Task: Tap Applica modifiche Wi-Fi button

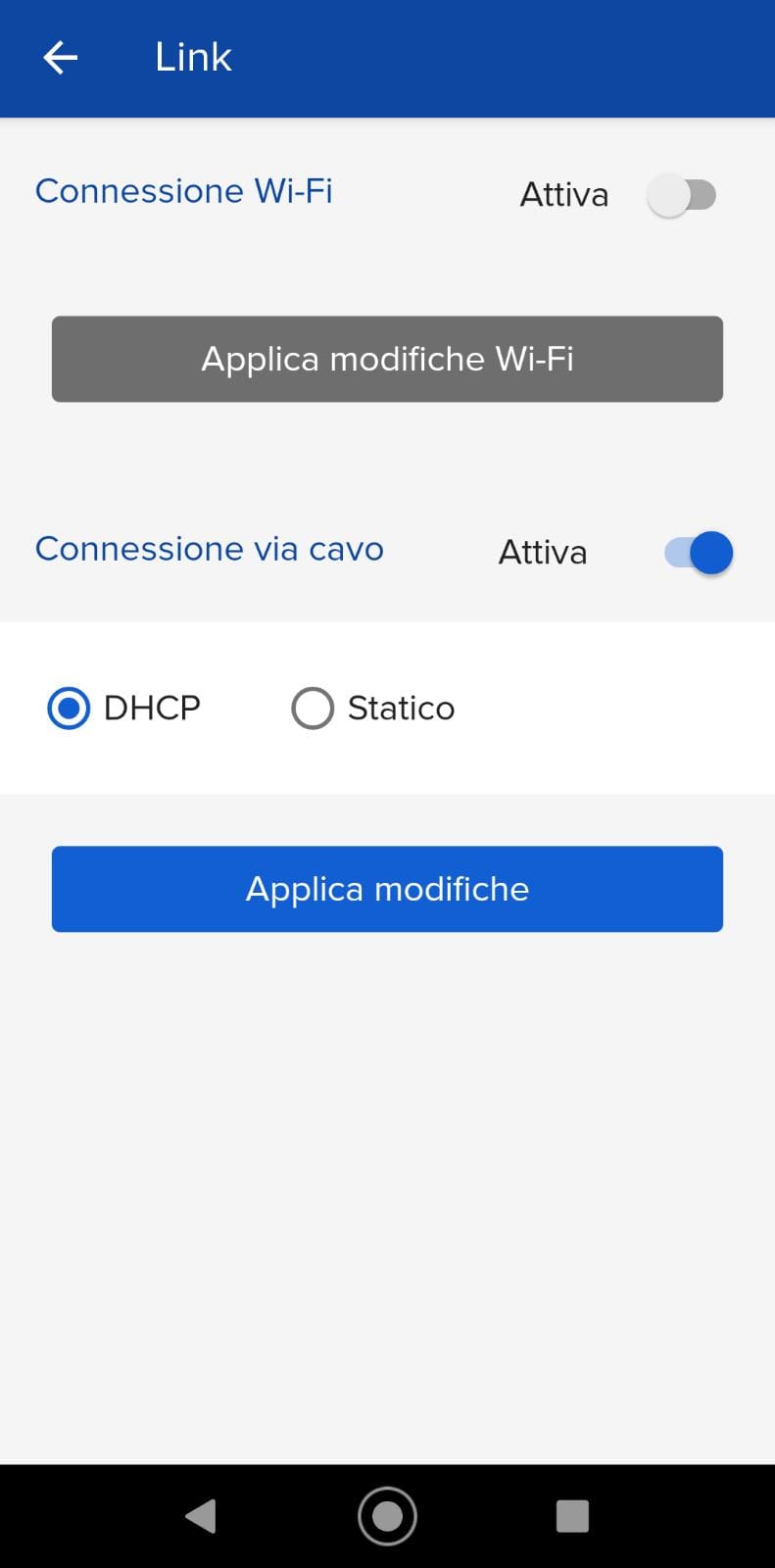Action: [387, 359]
